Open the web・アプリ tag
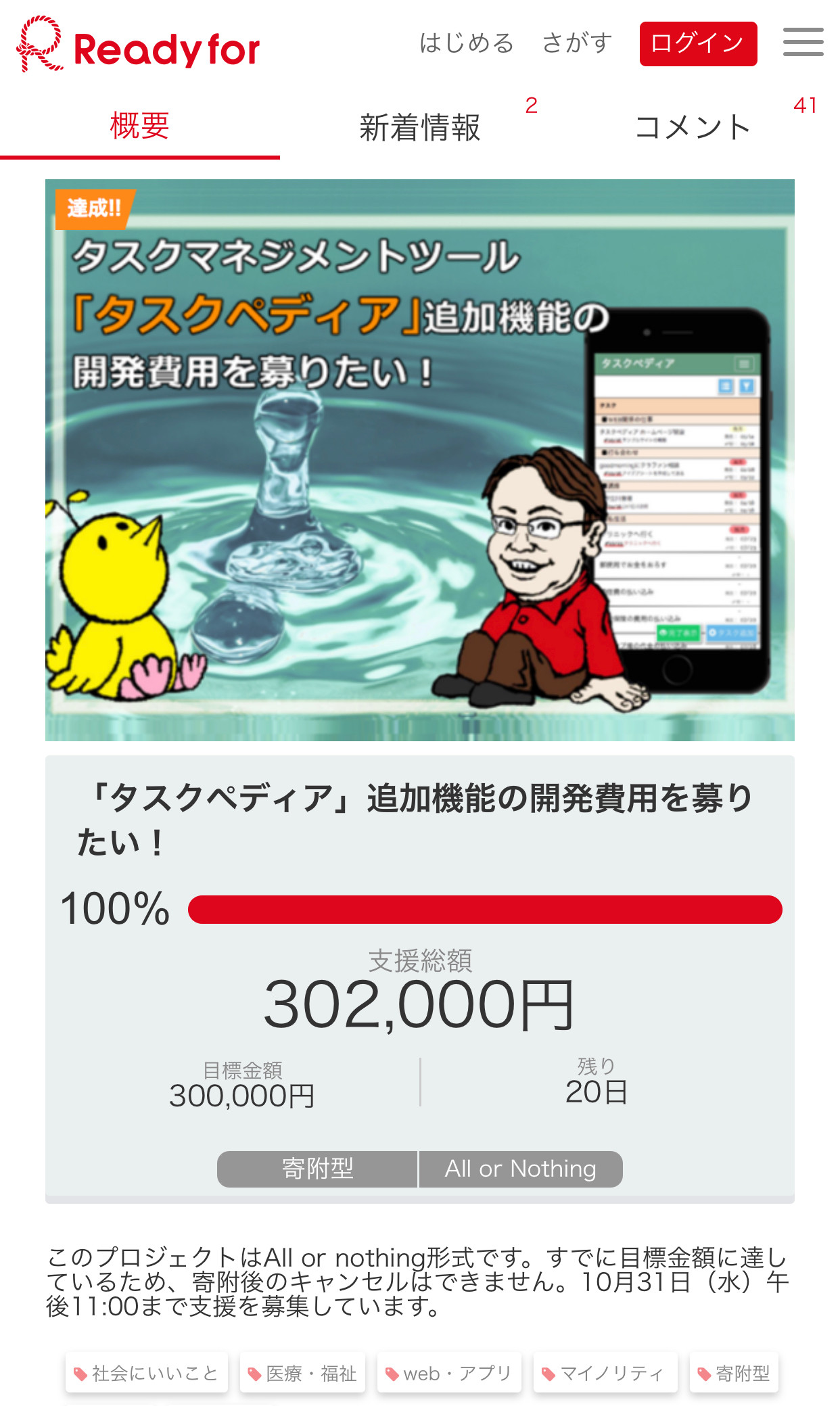 (449, 1373)
